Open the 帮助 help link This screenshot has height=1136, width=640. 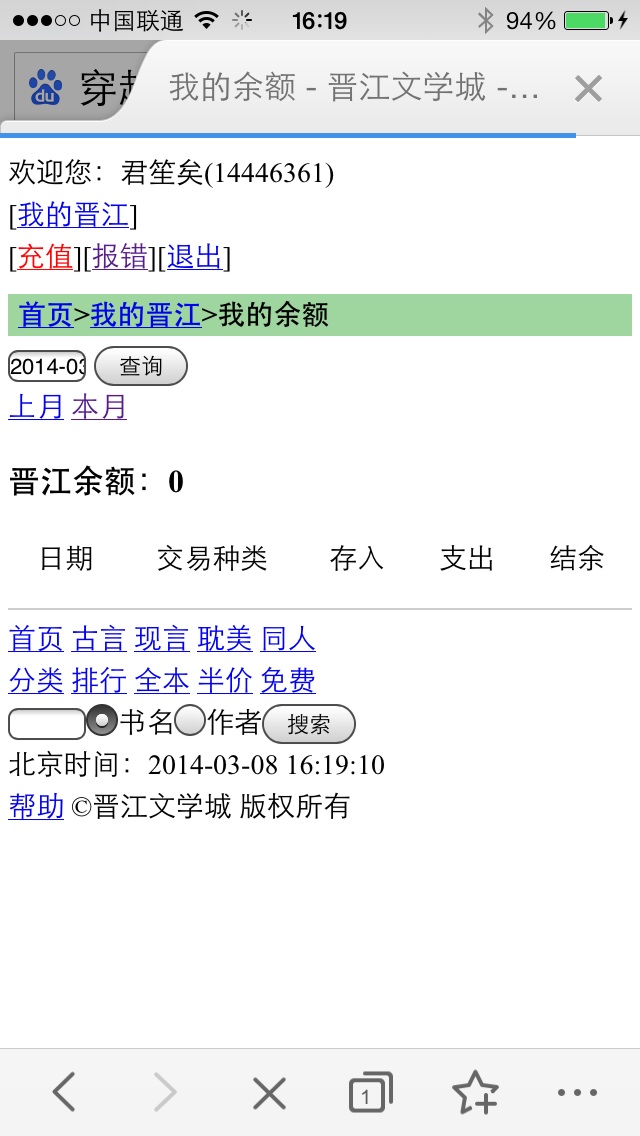point(36,806)
